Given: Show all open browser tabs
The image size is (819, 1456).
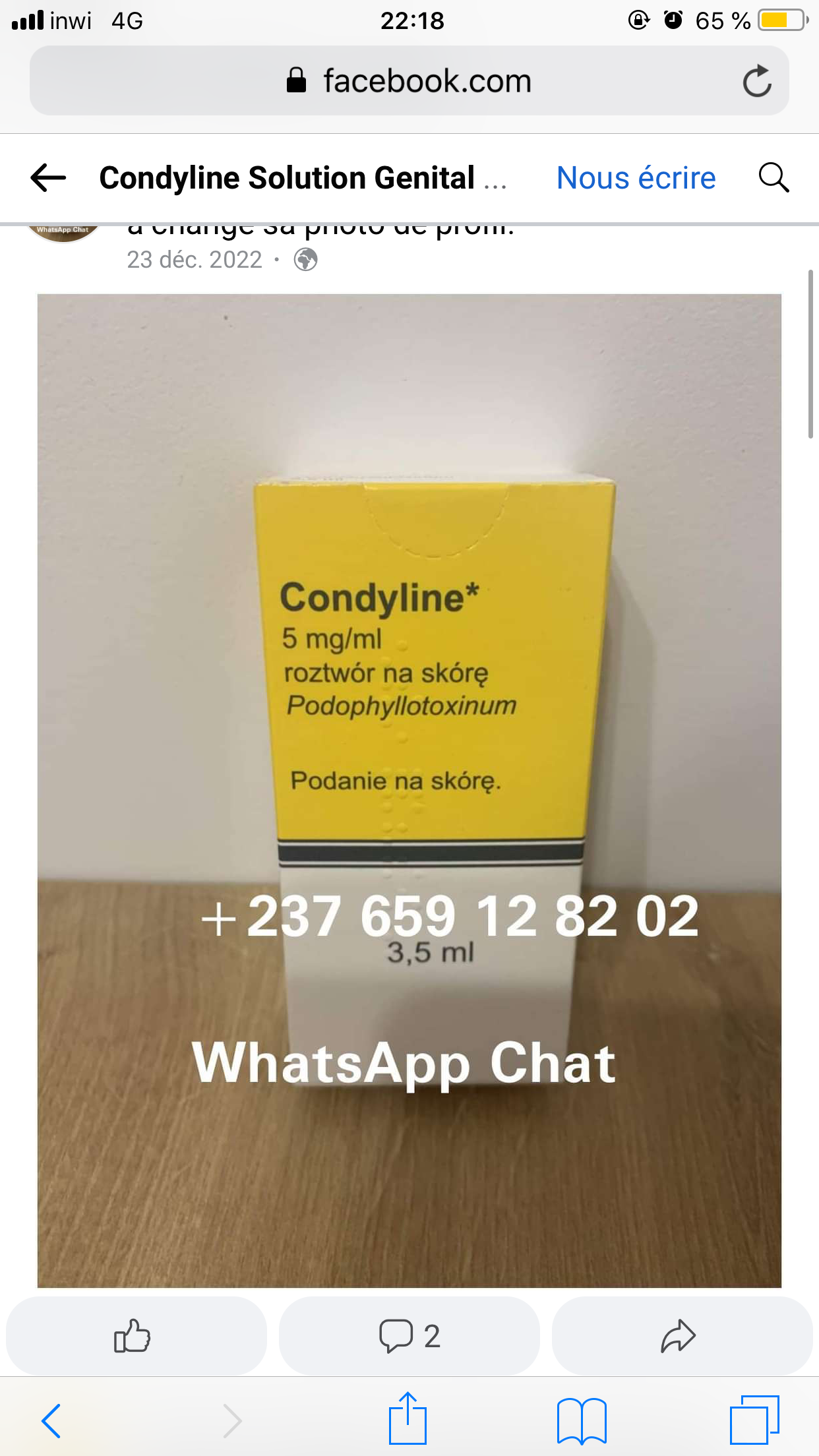Looking at the screenshot, I should [x=754, y=1420].
